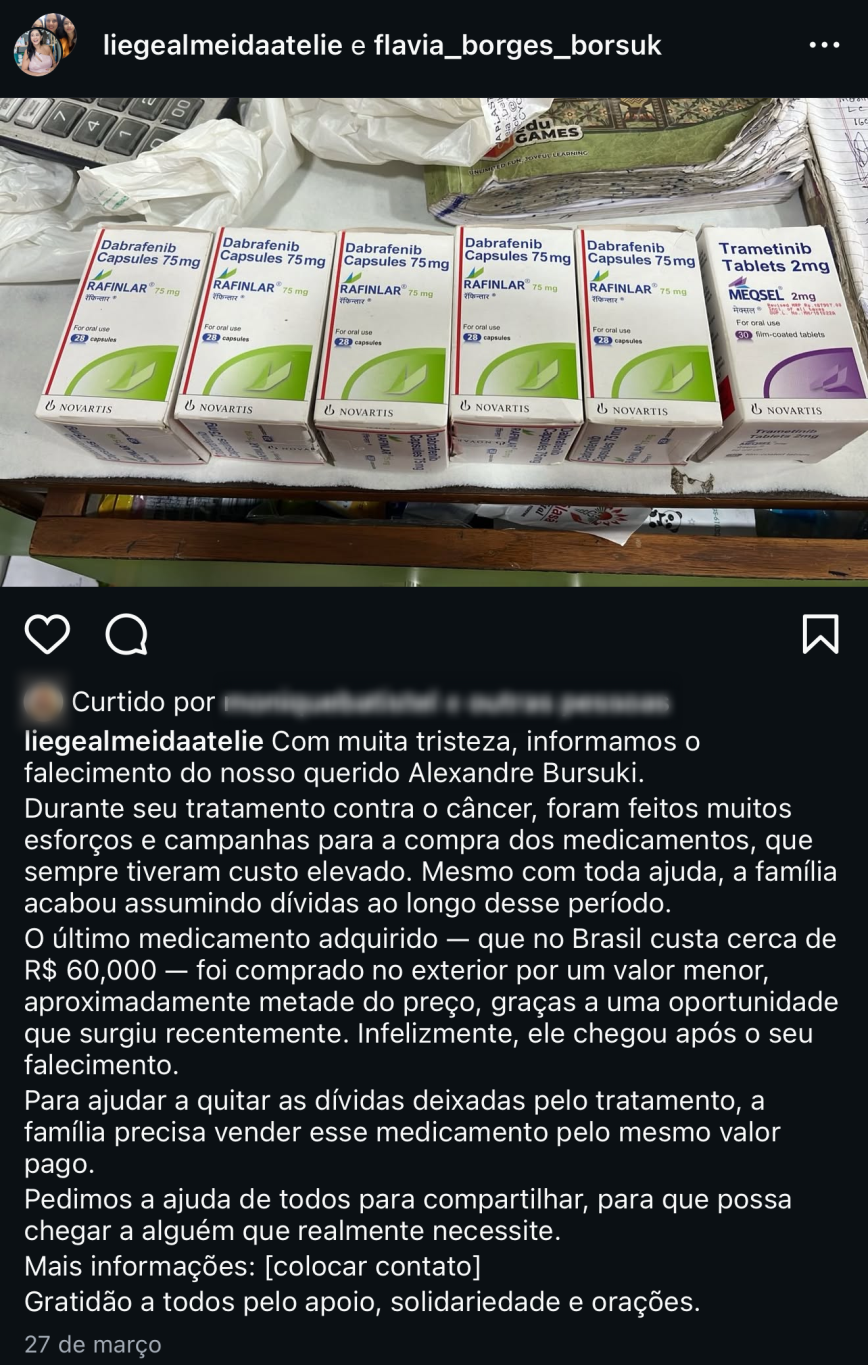Tap liegealmeidaatelie username in the caption

[144, 742]
